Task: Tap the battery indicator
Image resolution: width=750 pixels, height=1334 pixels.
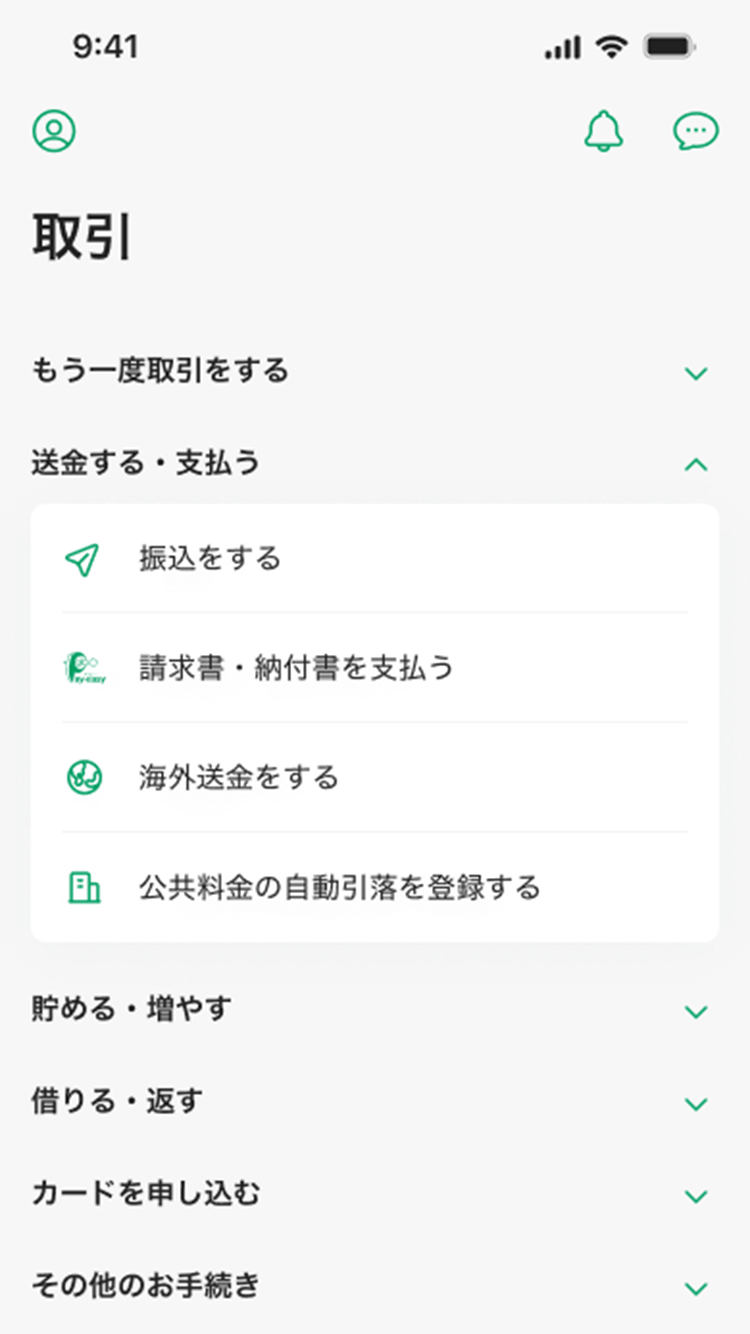Action: coord(668,46)
